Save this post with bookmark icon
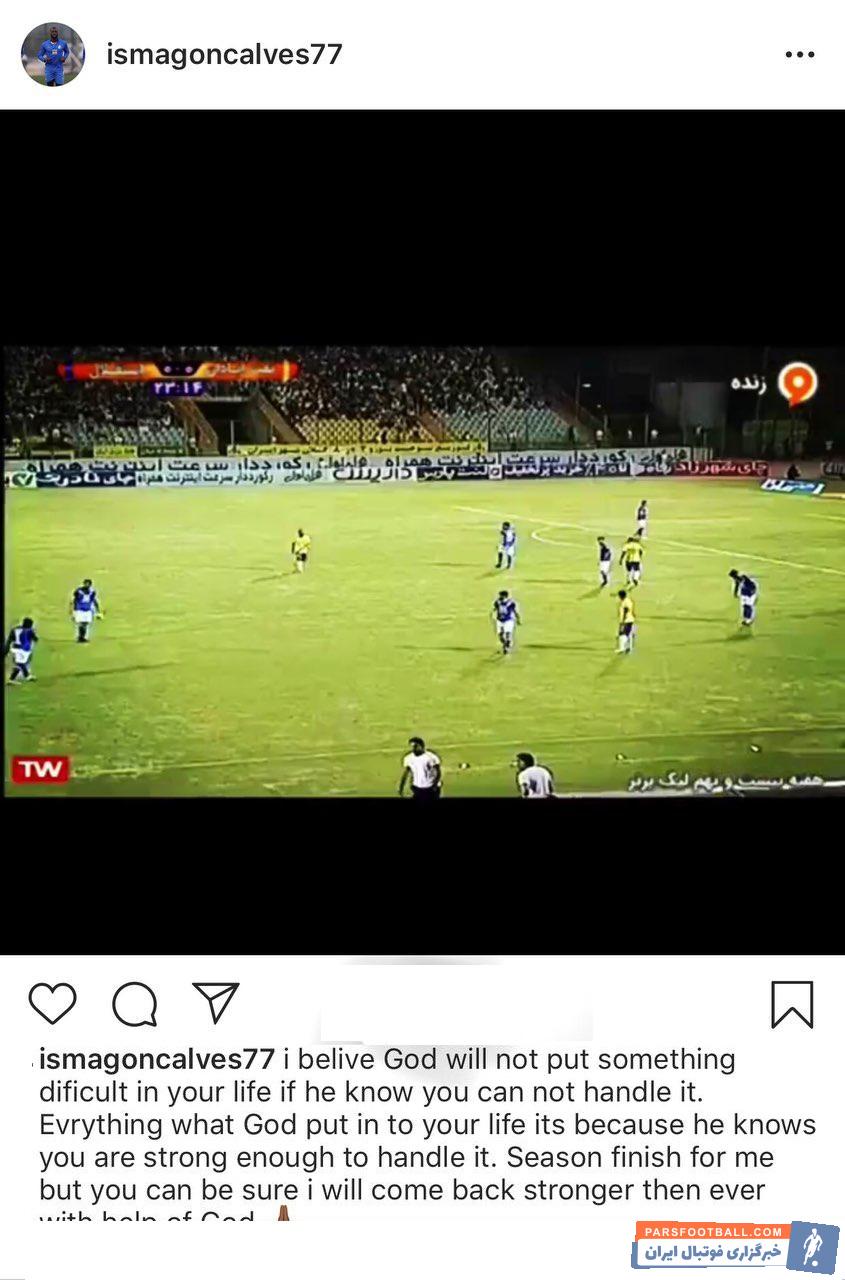The width and height of the screenshot is (845, 1280). click(792, 1004)
